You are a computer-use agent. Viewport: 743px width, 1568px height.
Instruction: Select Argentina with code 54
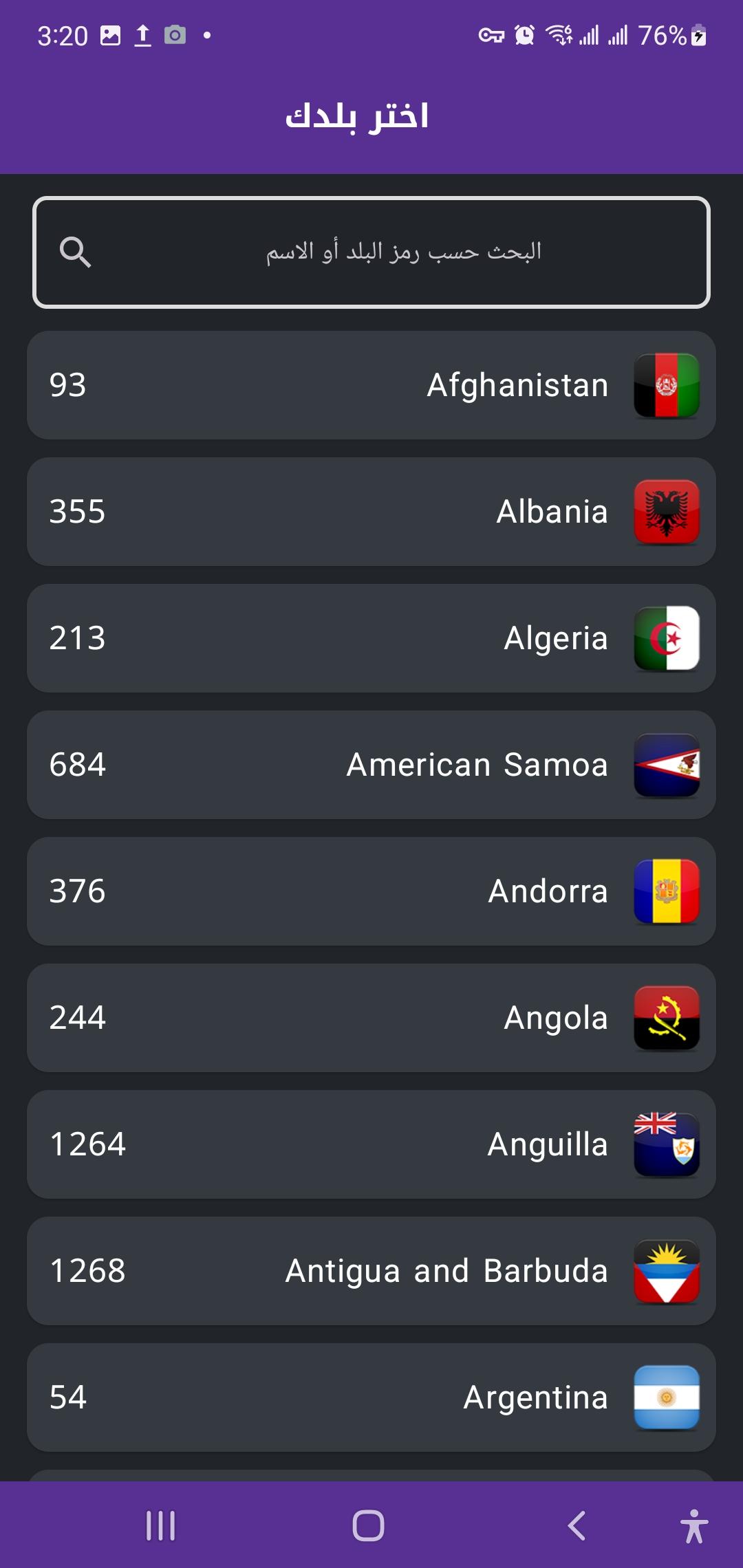[371, 1397]
